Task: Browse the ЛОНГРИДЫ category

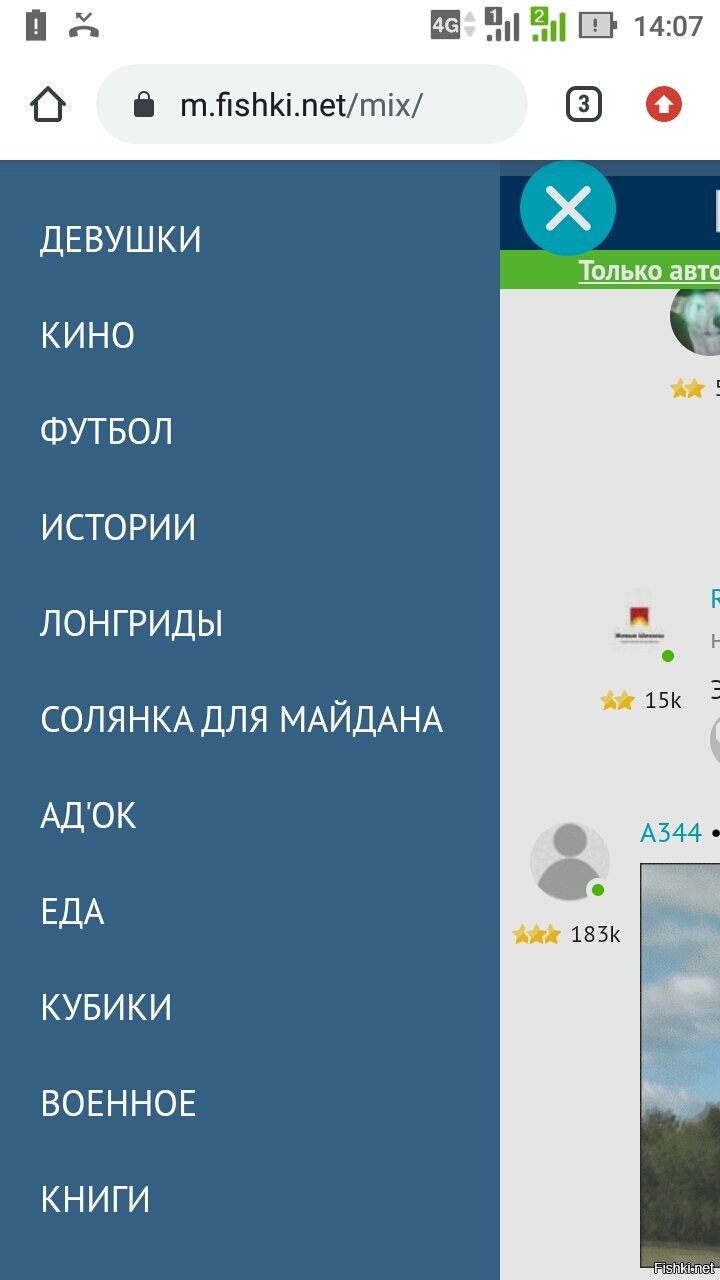Action: [132, 624]
